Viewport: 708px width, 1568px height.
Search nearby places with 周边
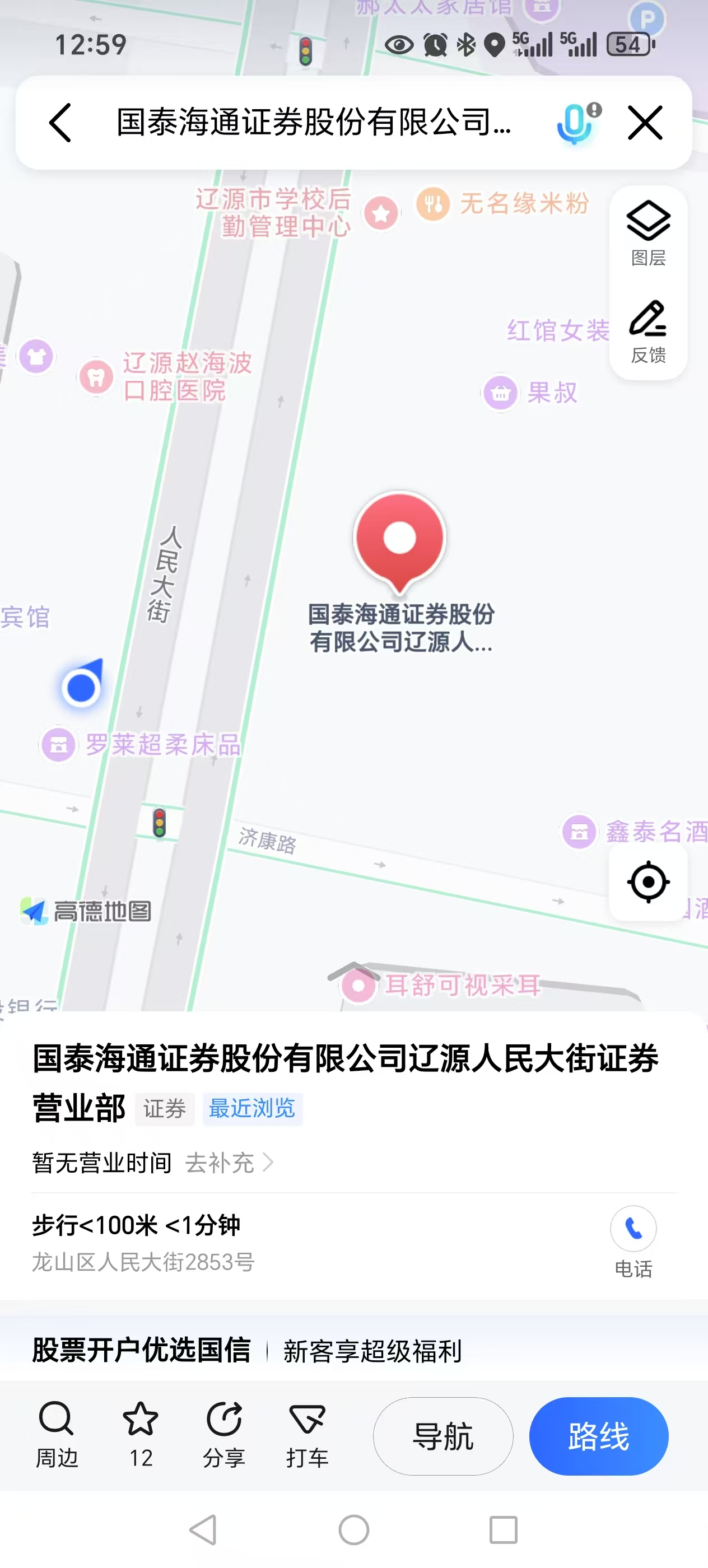tap(57, 1434)
